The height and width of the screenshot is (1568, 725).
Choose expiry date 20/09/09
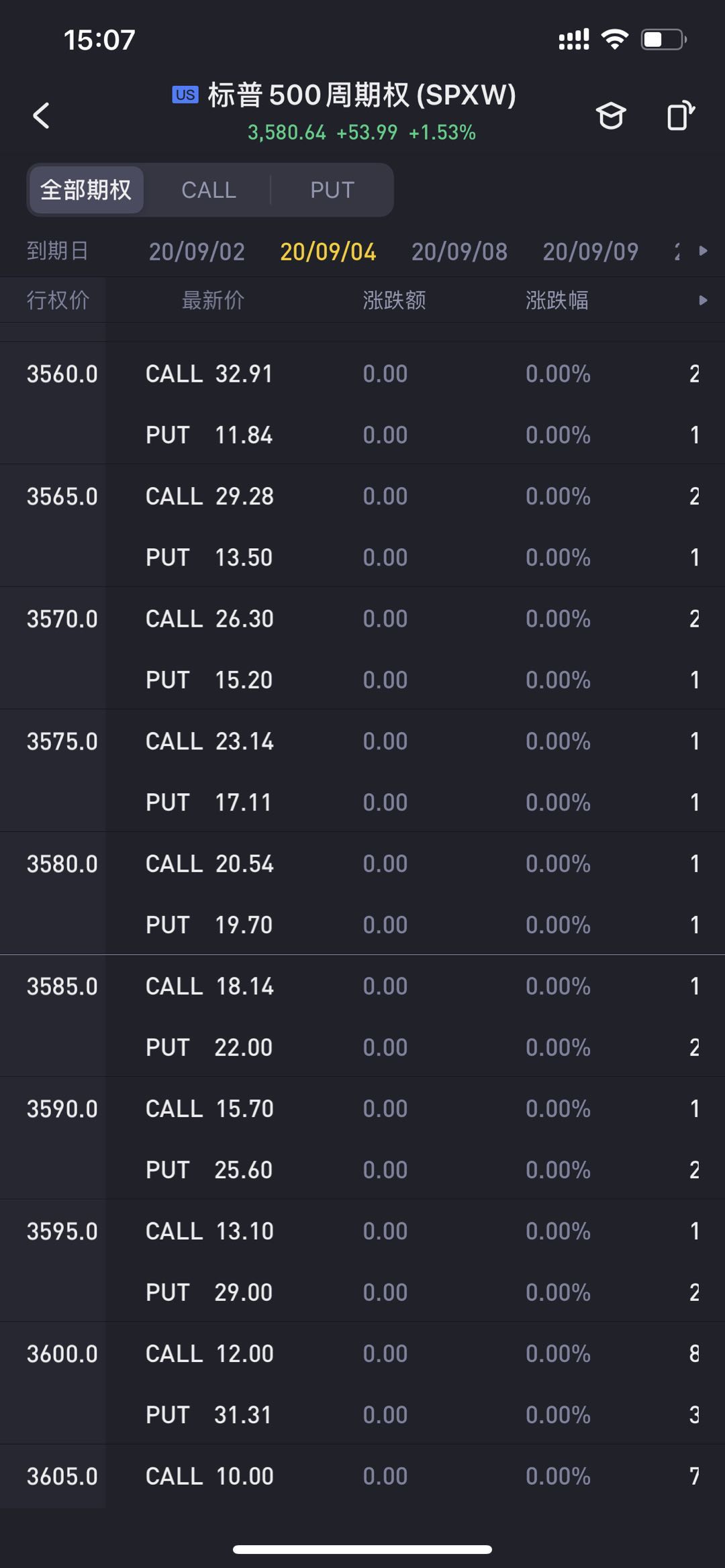click(x=591, y=252)
